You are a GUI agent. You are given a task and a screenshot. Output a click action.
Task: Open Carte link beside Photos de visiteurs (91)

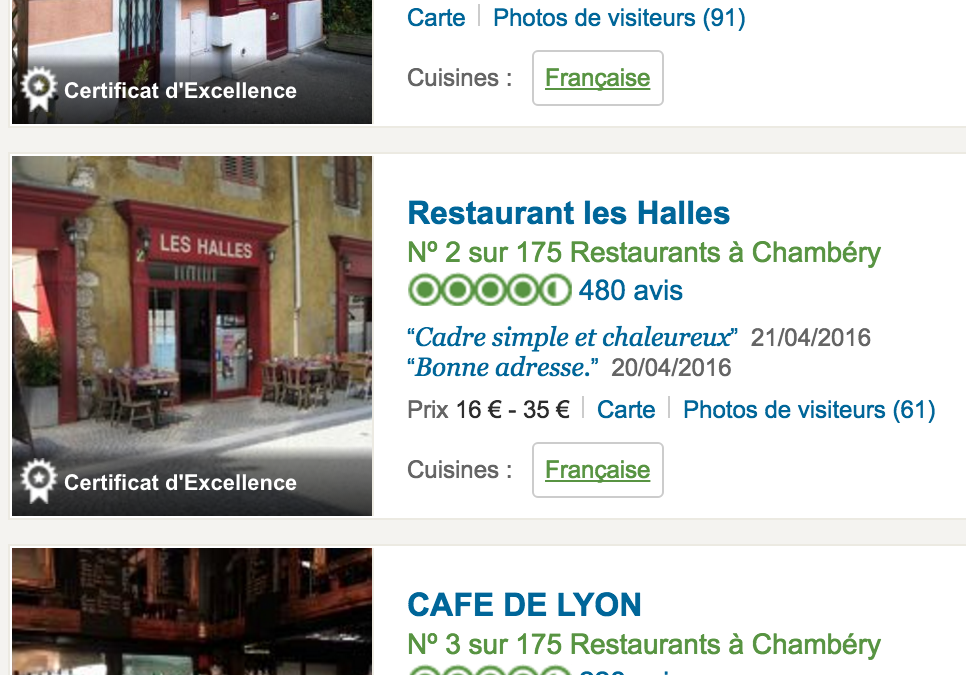[x=436, y=17]
